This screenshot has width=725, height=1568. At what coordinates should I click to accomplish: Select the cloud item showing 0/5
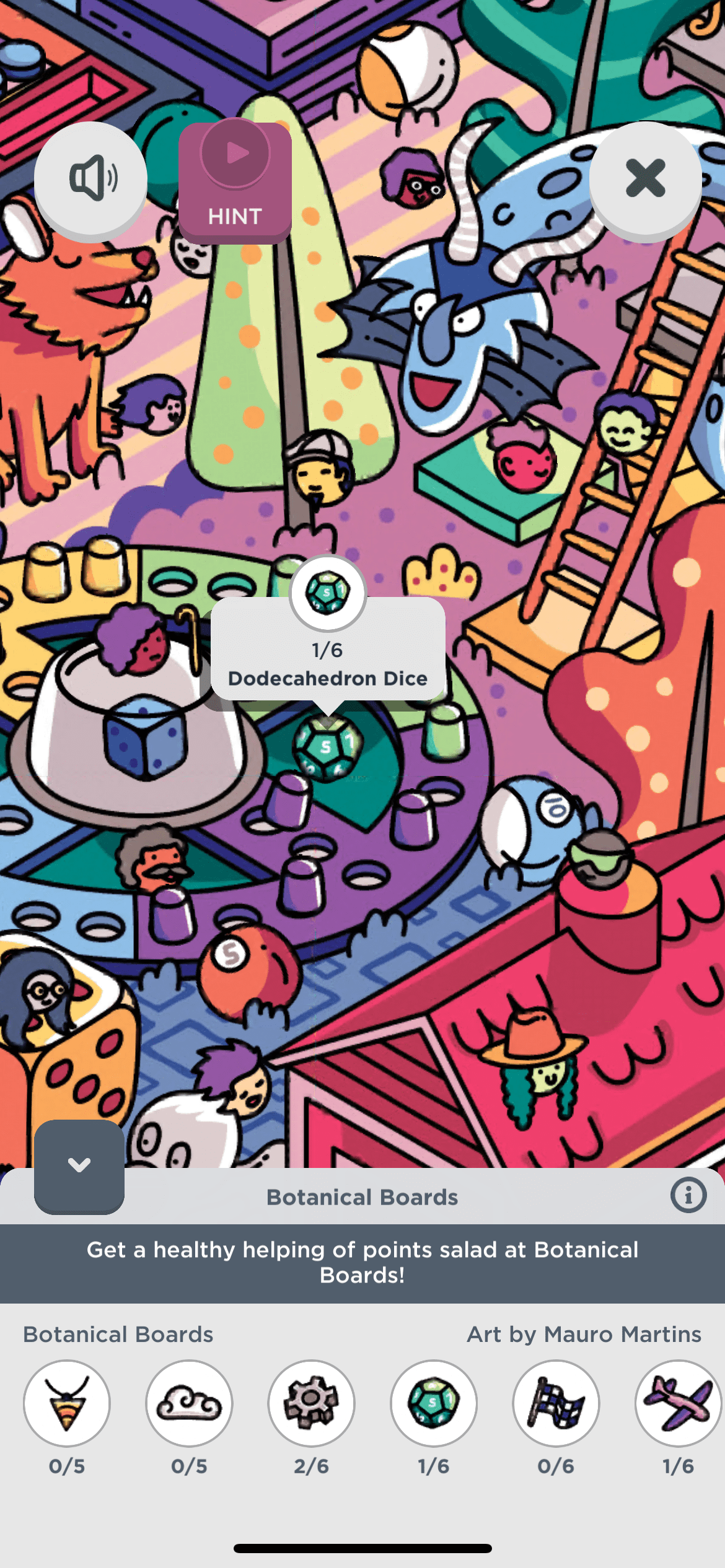coord(189,1403)
